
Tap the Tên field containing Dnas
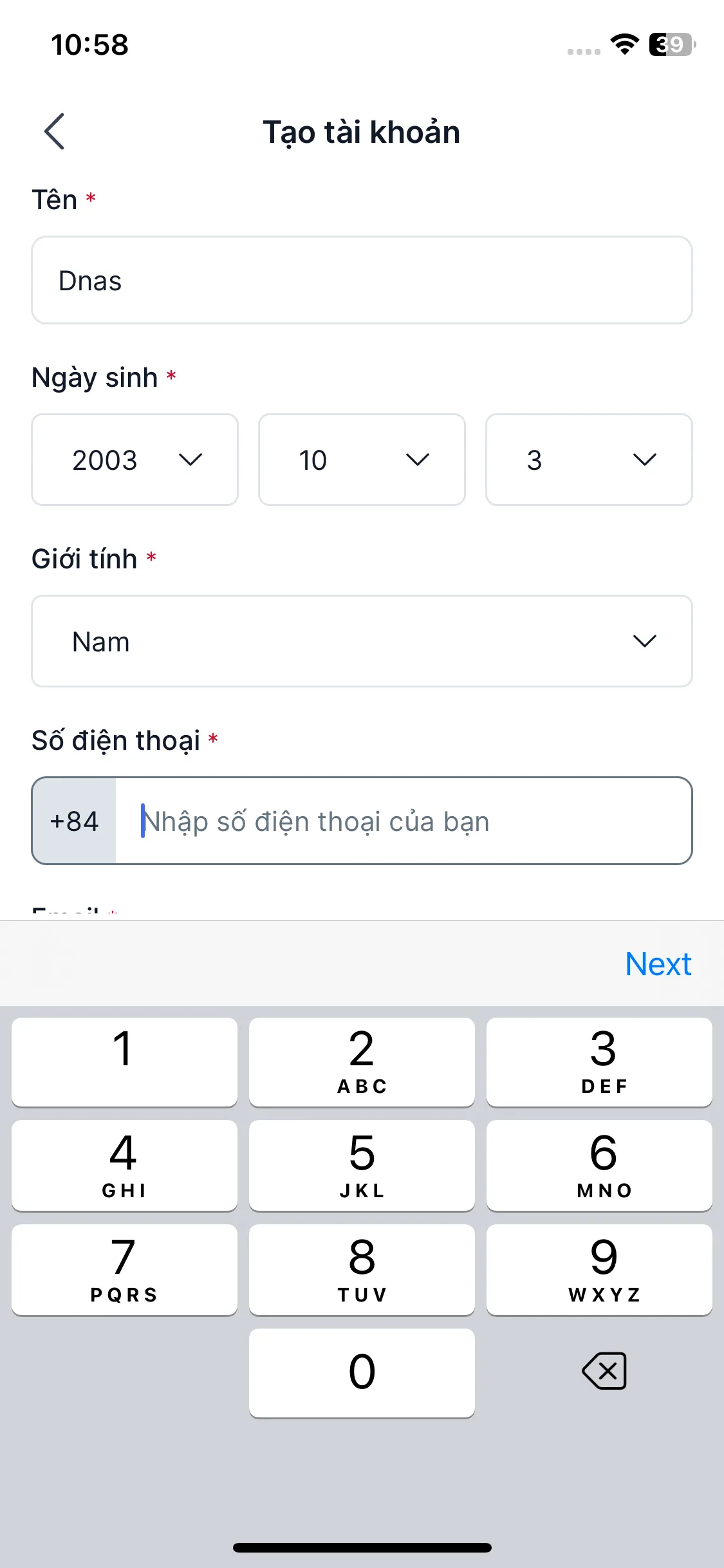362,280
